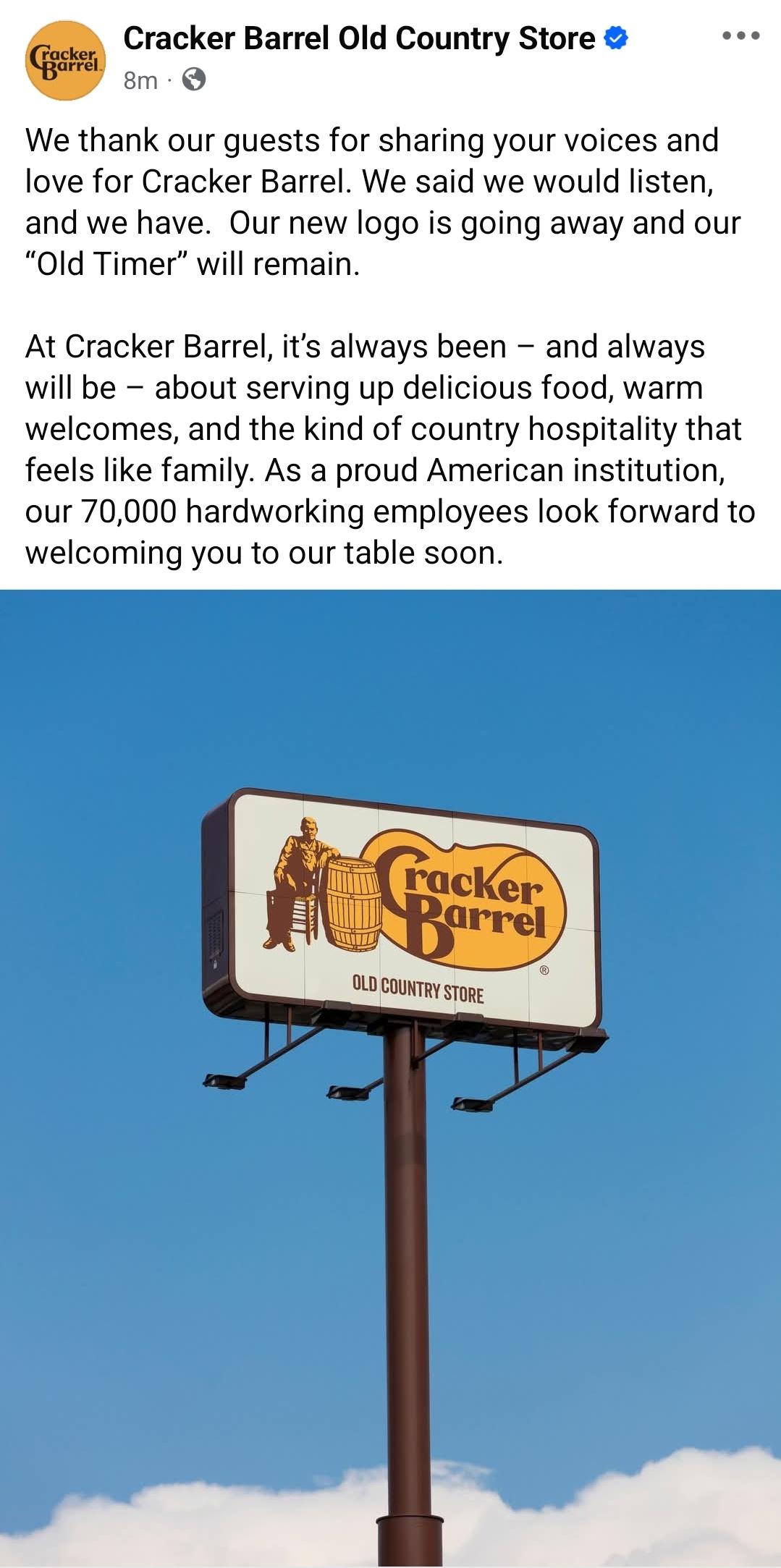
Task: Open Cracker Barrel's profile picture
Action: coord(65,61)
